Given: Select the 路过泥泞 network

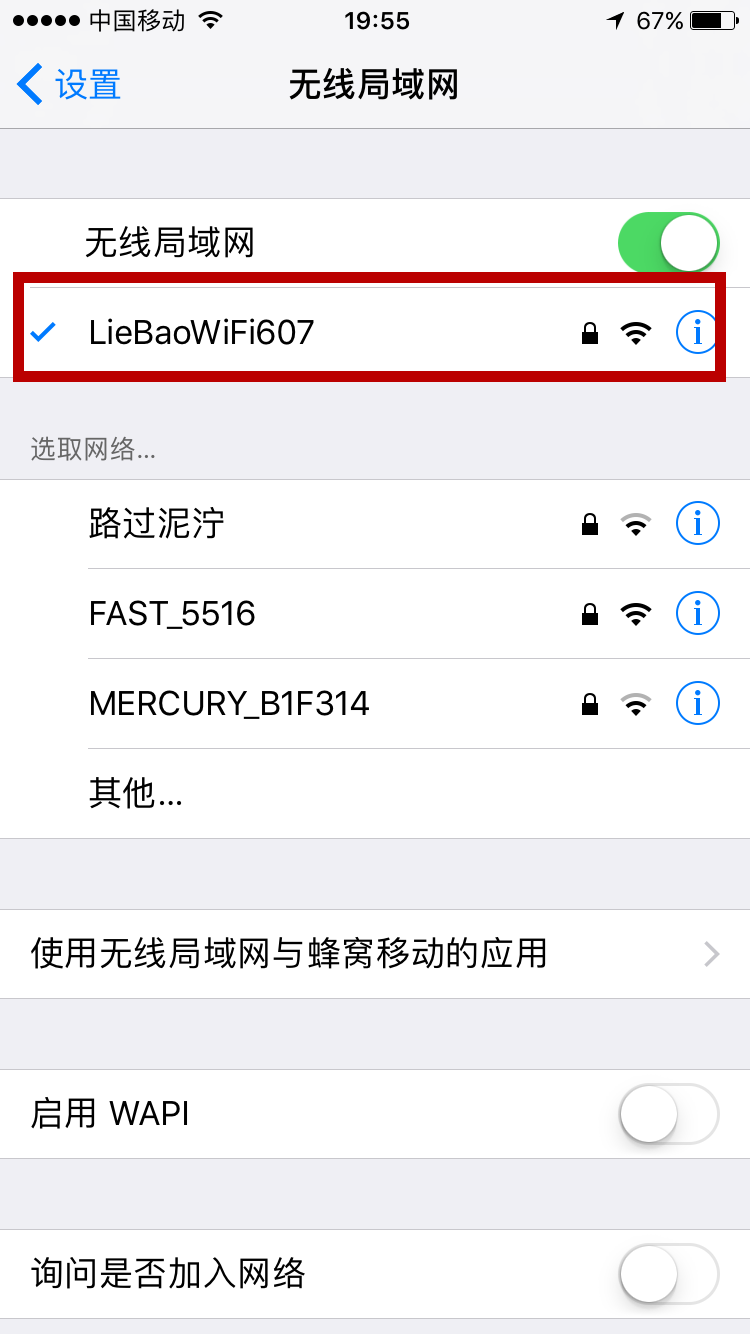Looking at the screenshot, I should [x=375, y=523].
